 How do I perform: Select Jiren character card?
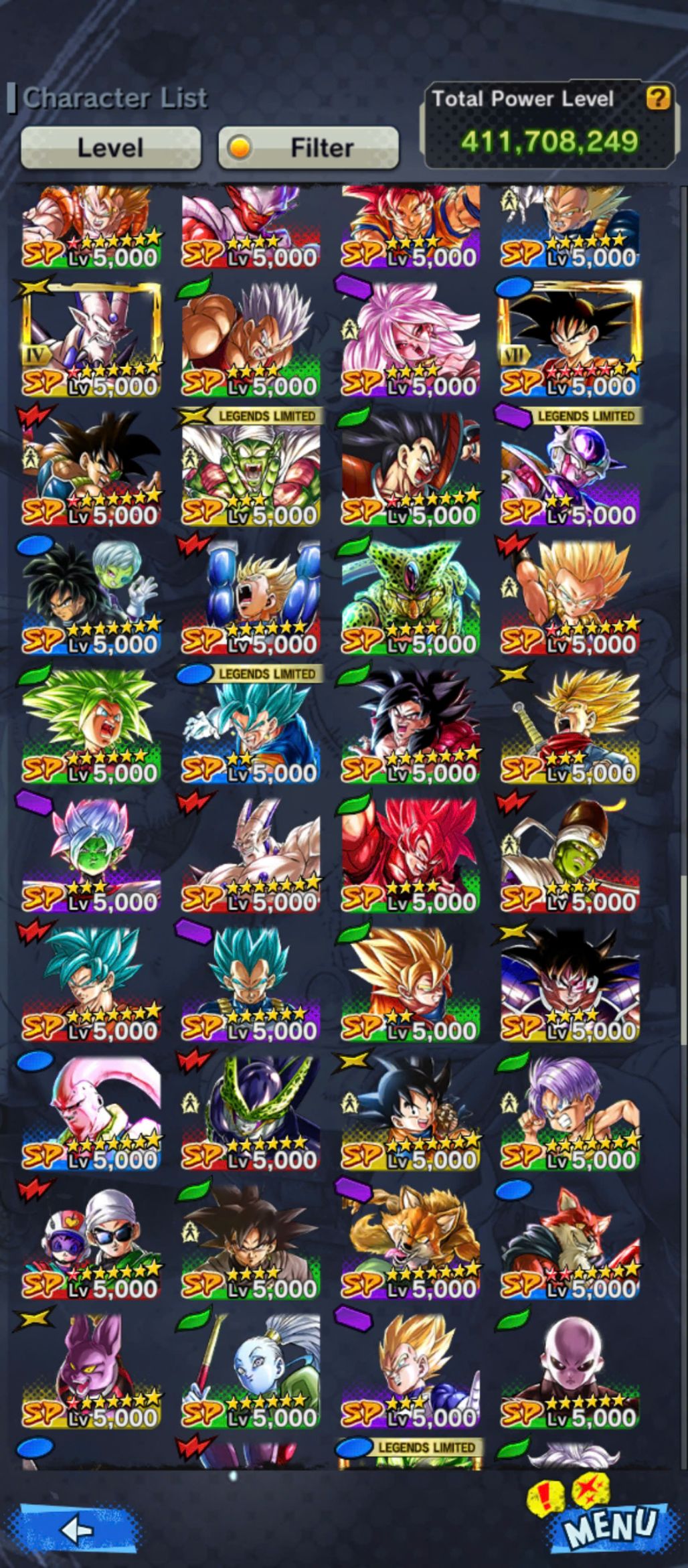tap(570, 1370)
